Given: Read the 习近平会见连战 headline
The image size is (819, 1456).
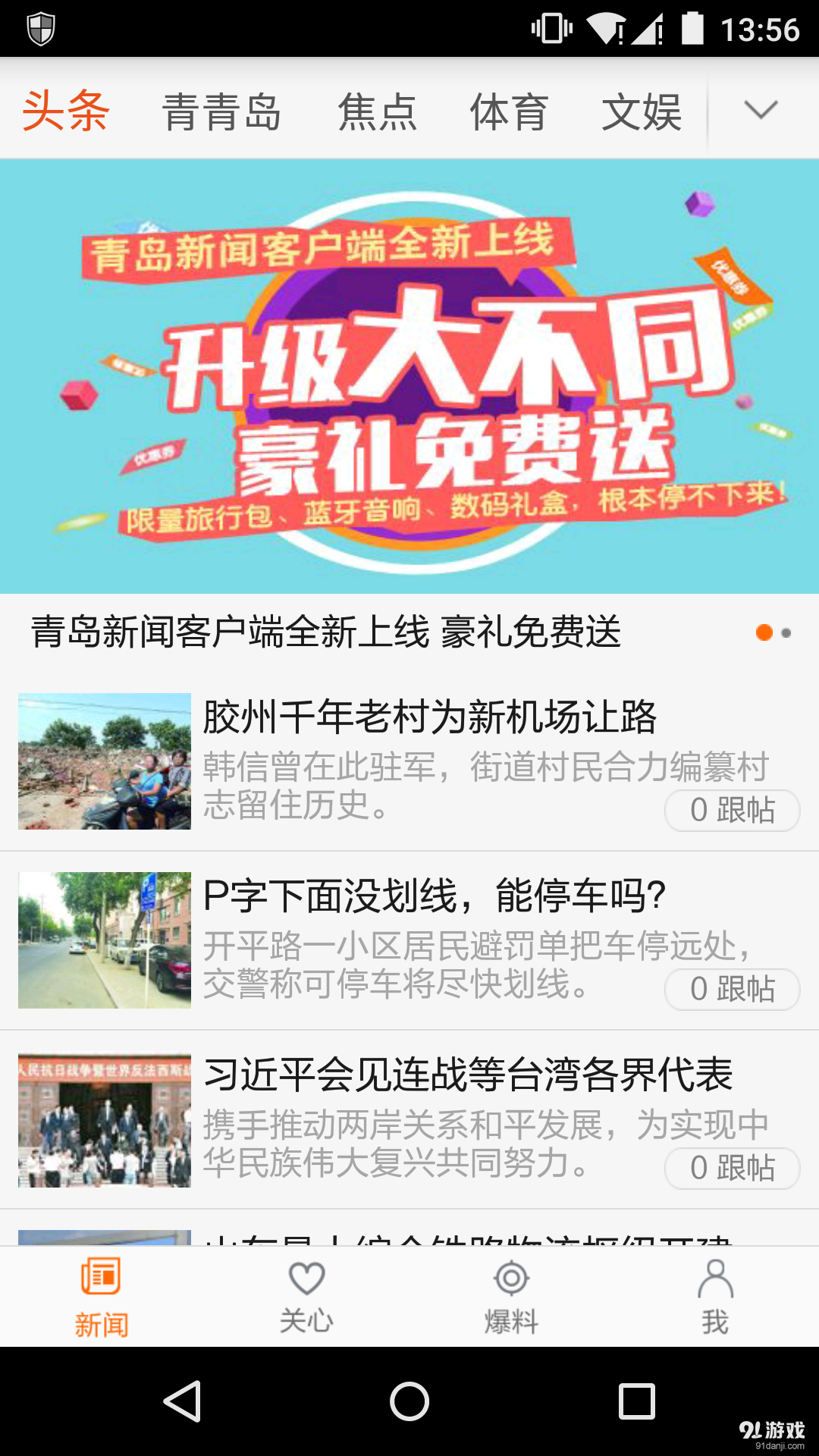Looking at the screenshot, I should pyautogui.click(x=470, y=1074).
